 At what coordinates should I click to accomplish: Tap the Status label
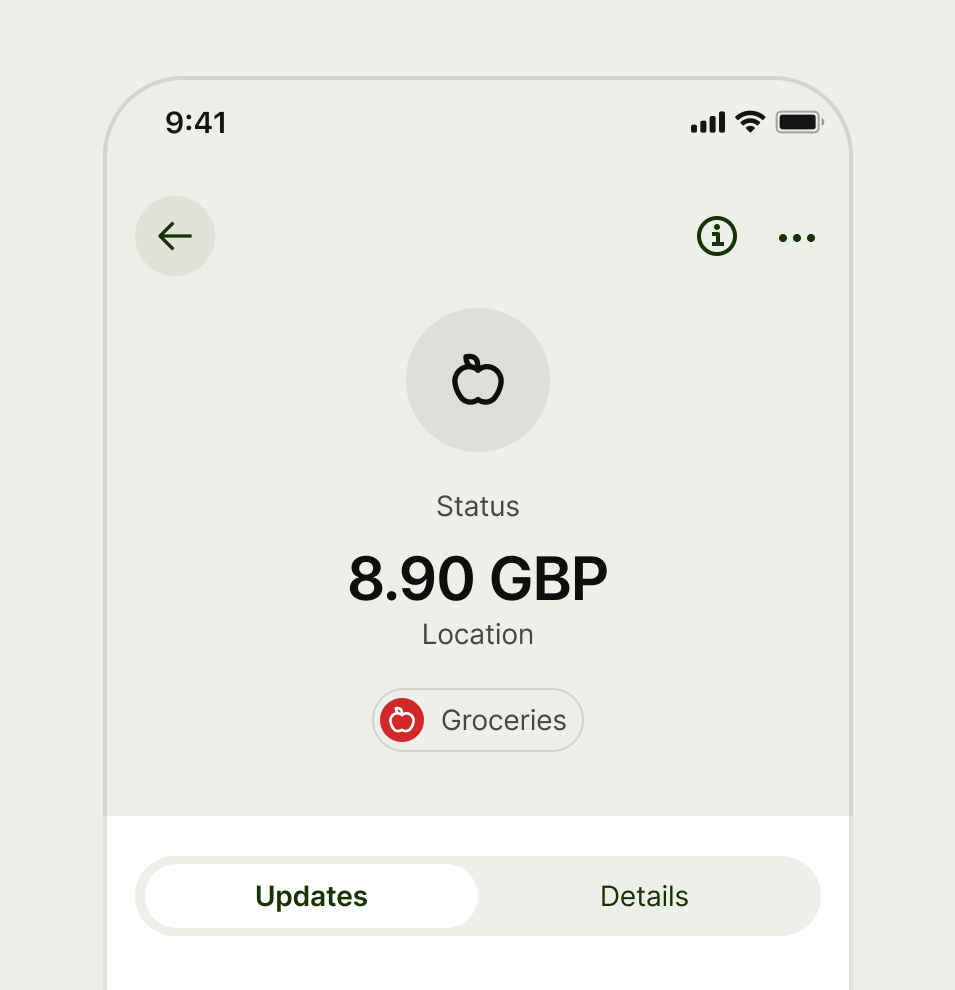point(478,506)
